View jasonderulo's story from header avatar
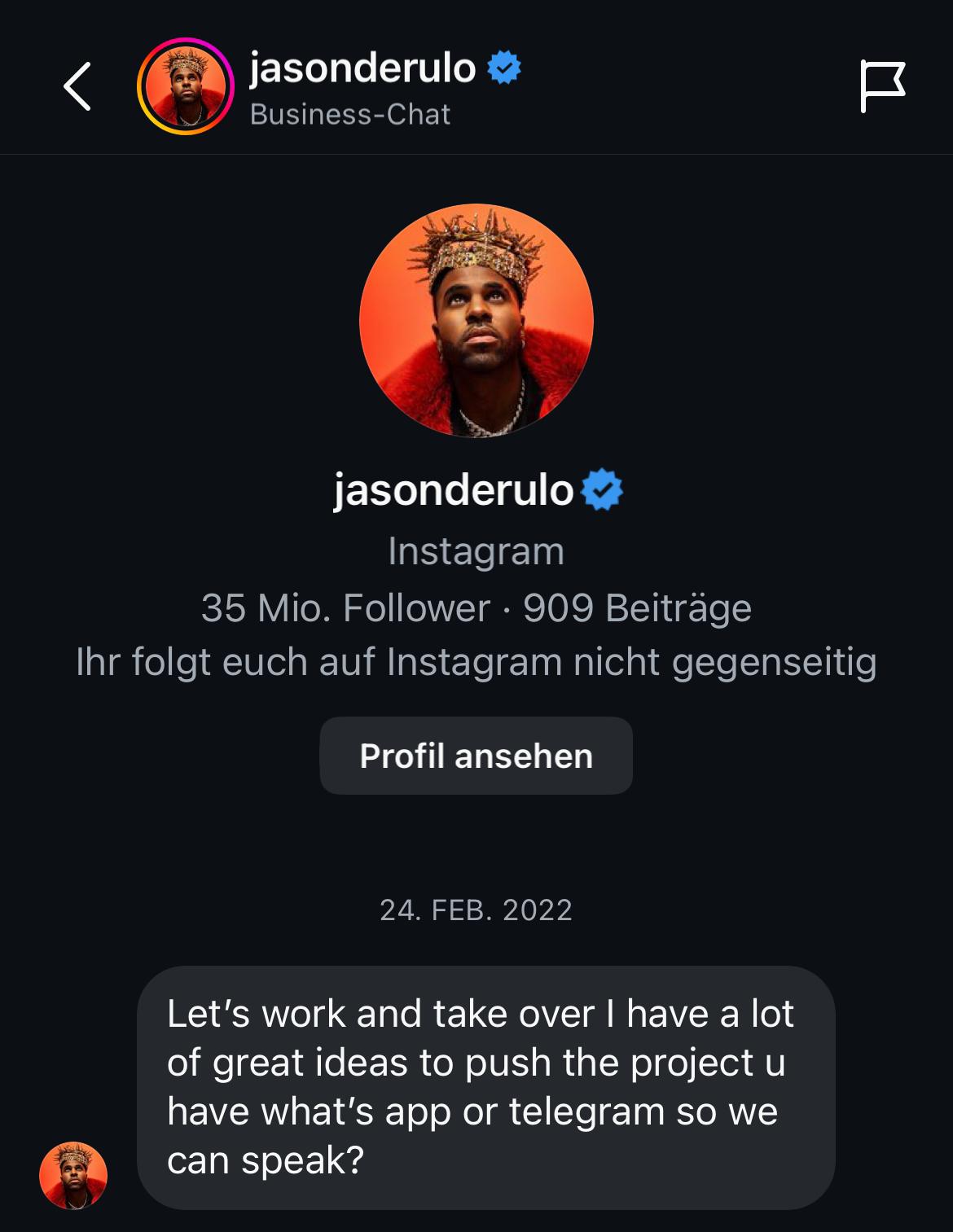The image size is (953, 1232). pos(186,86)
